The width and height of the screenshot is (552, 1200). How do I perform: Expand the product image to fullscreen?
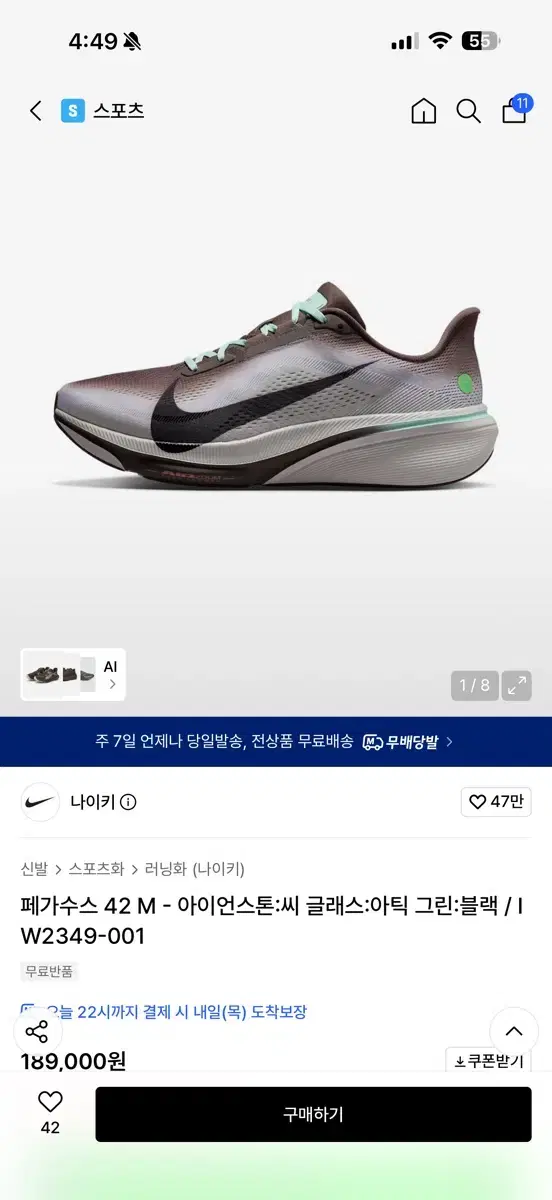[517, 686]
